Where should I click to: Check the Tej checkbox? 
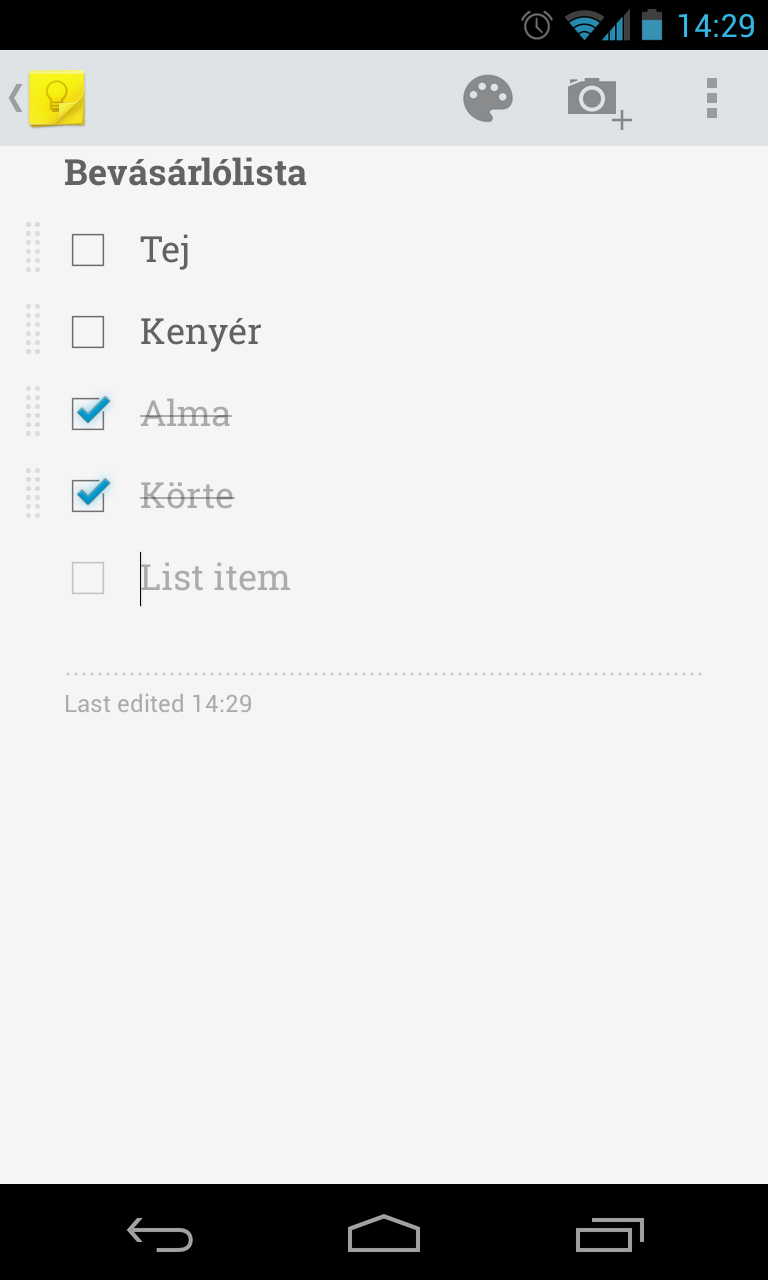[x=88, y=250]
